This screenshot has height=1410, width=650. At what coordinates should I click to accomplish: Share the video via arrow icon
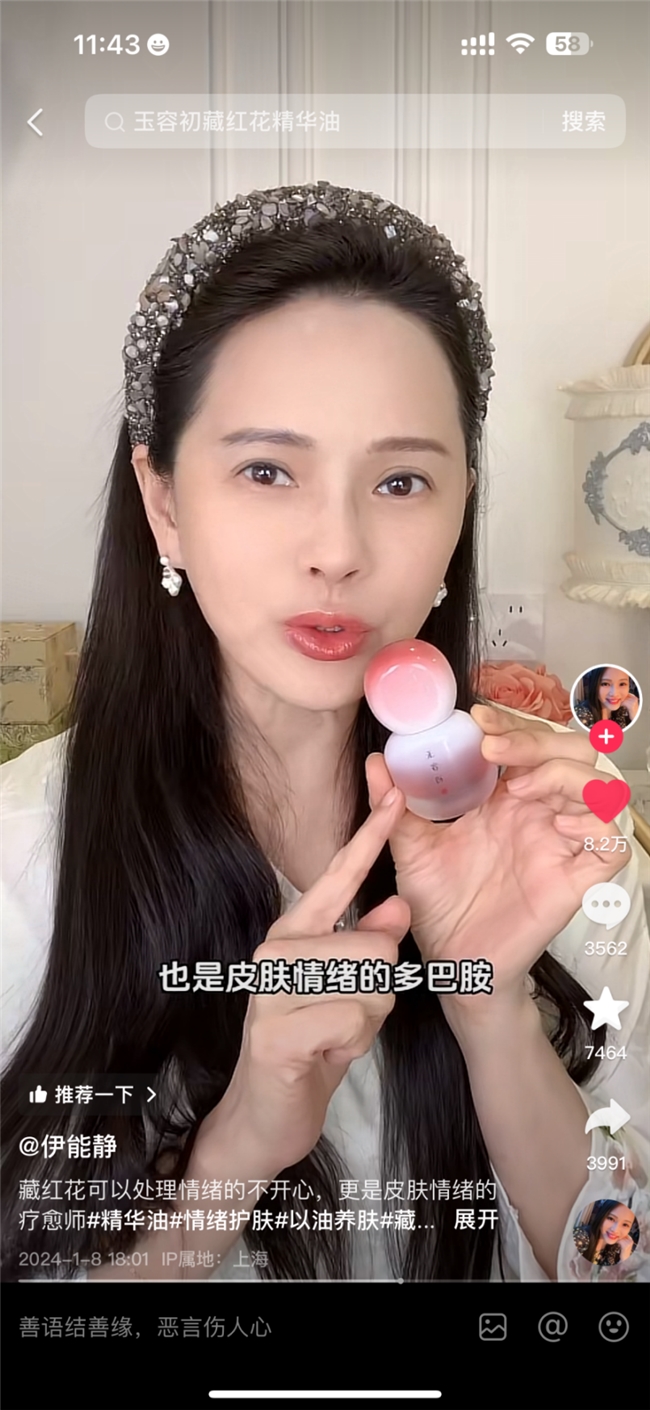(x=605, y=1119)
